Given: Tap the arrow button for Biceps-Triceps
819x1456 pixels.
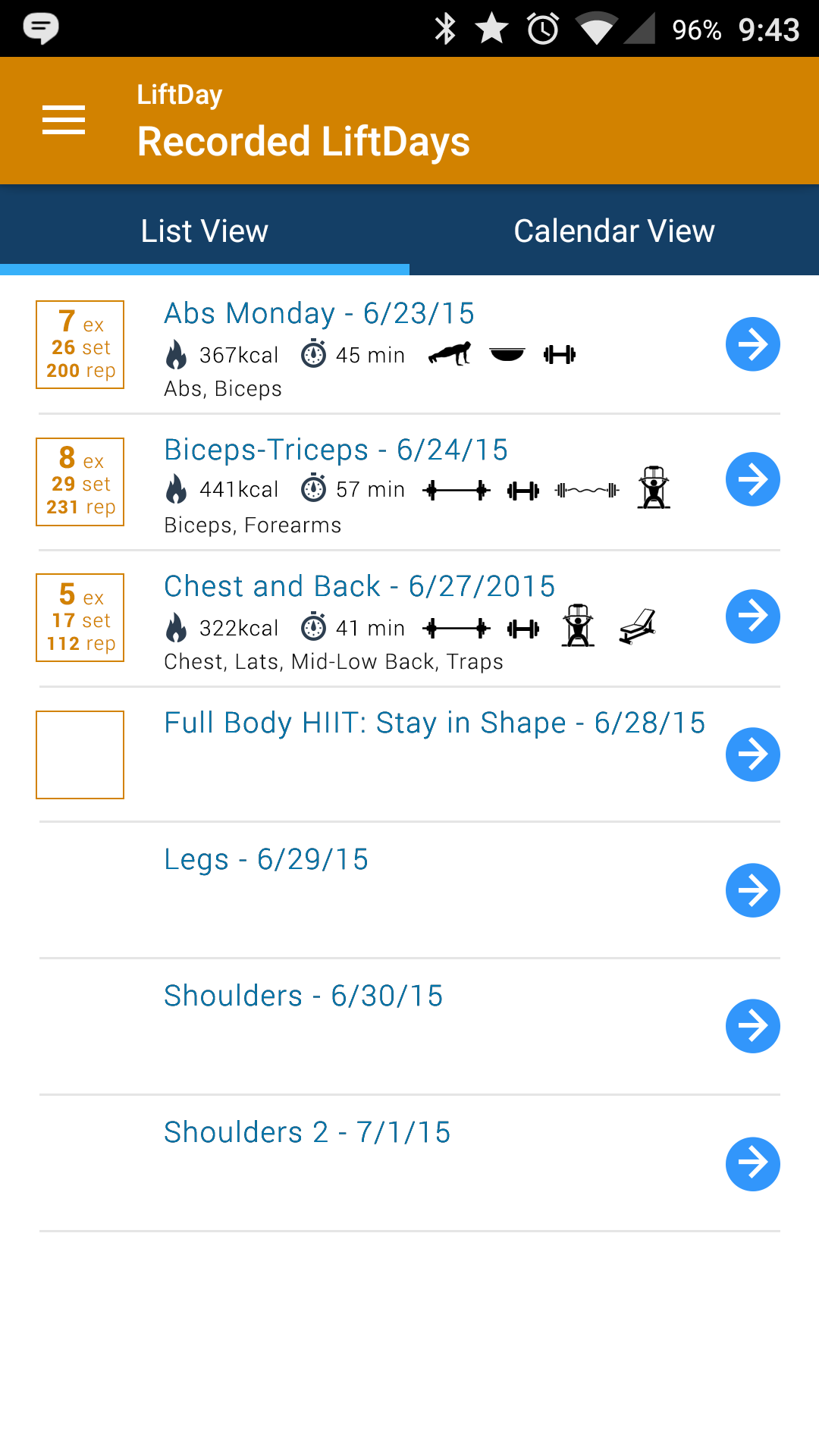Looking at the screenshot, I should [x=752, y=480].
